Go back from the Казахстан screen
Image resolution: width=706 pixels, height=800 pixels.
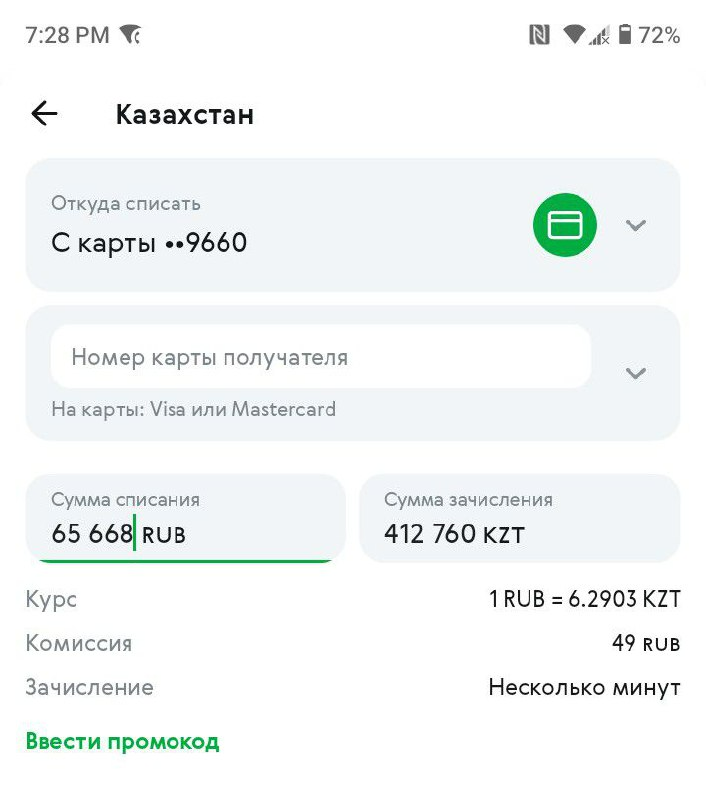(45, 114)
